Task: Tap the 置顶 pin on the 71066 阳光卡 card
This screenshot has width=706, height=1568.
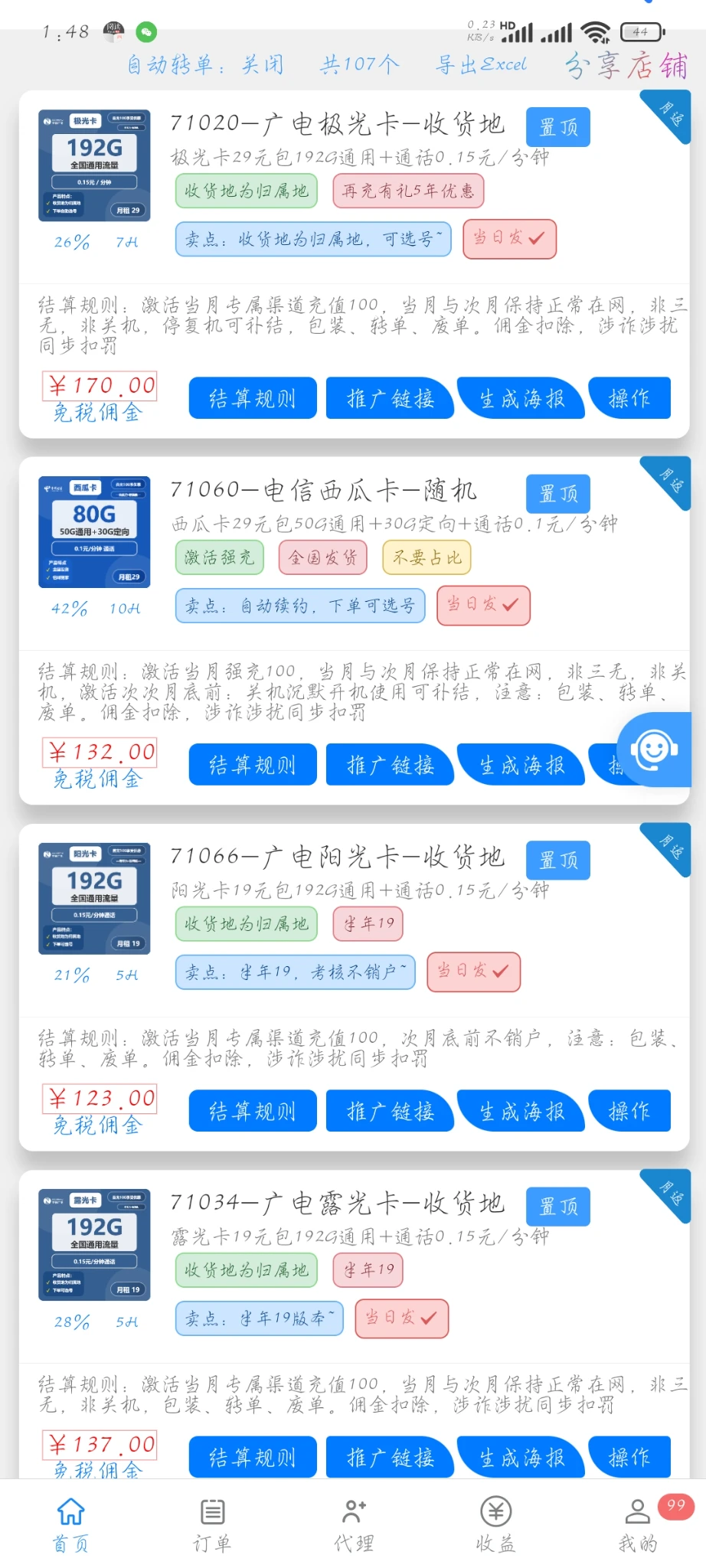Action: [x=558, y=860]
